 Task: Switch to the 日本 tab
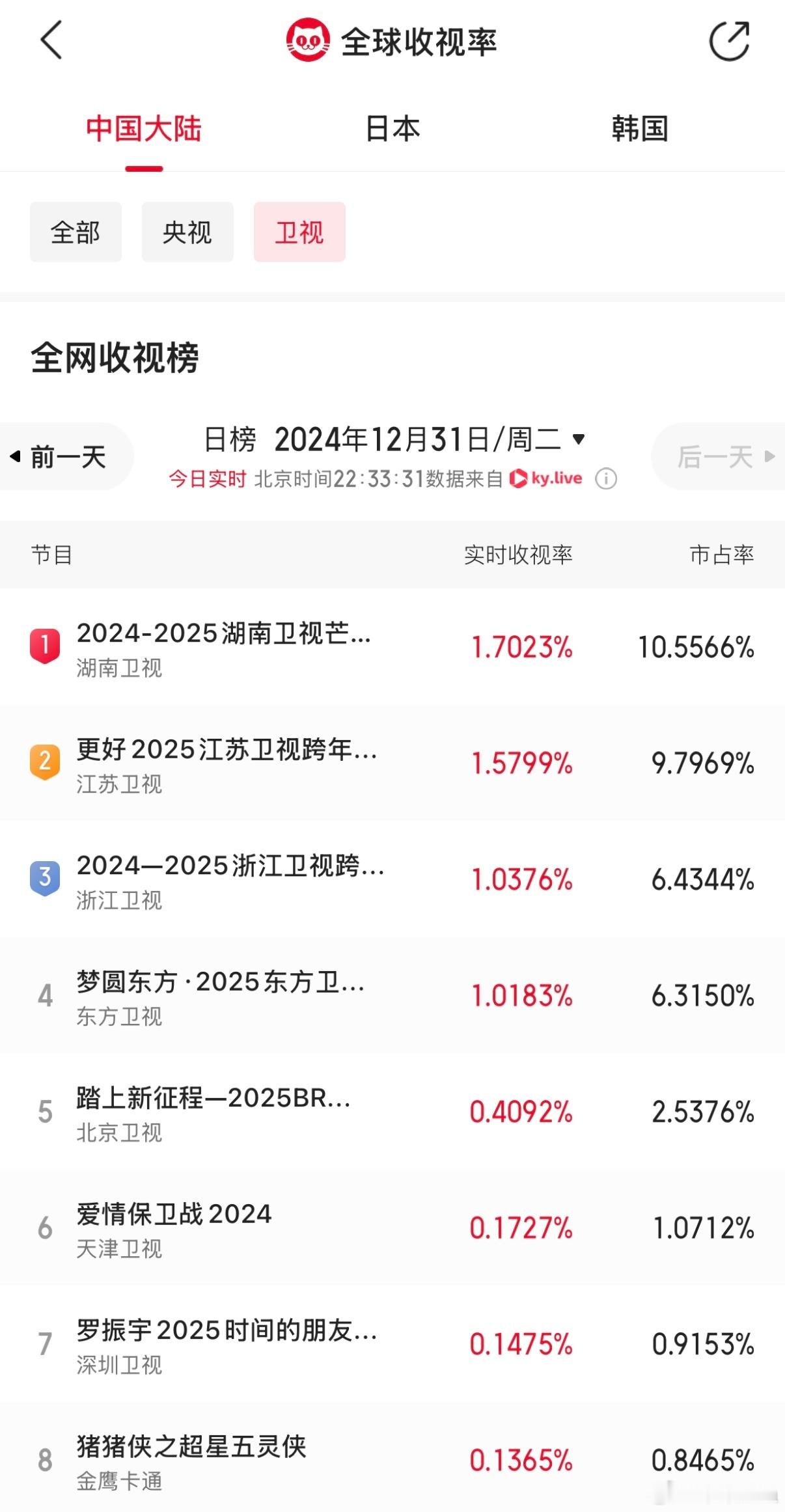click(392, 128)
